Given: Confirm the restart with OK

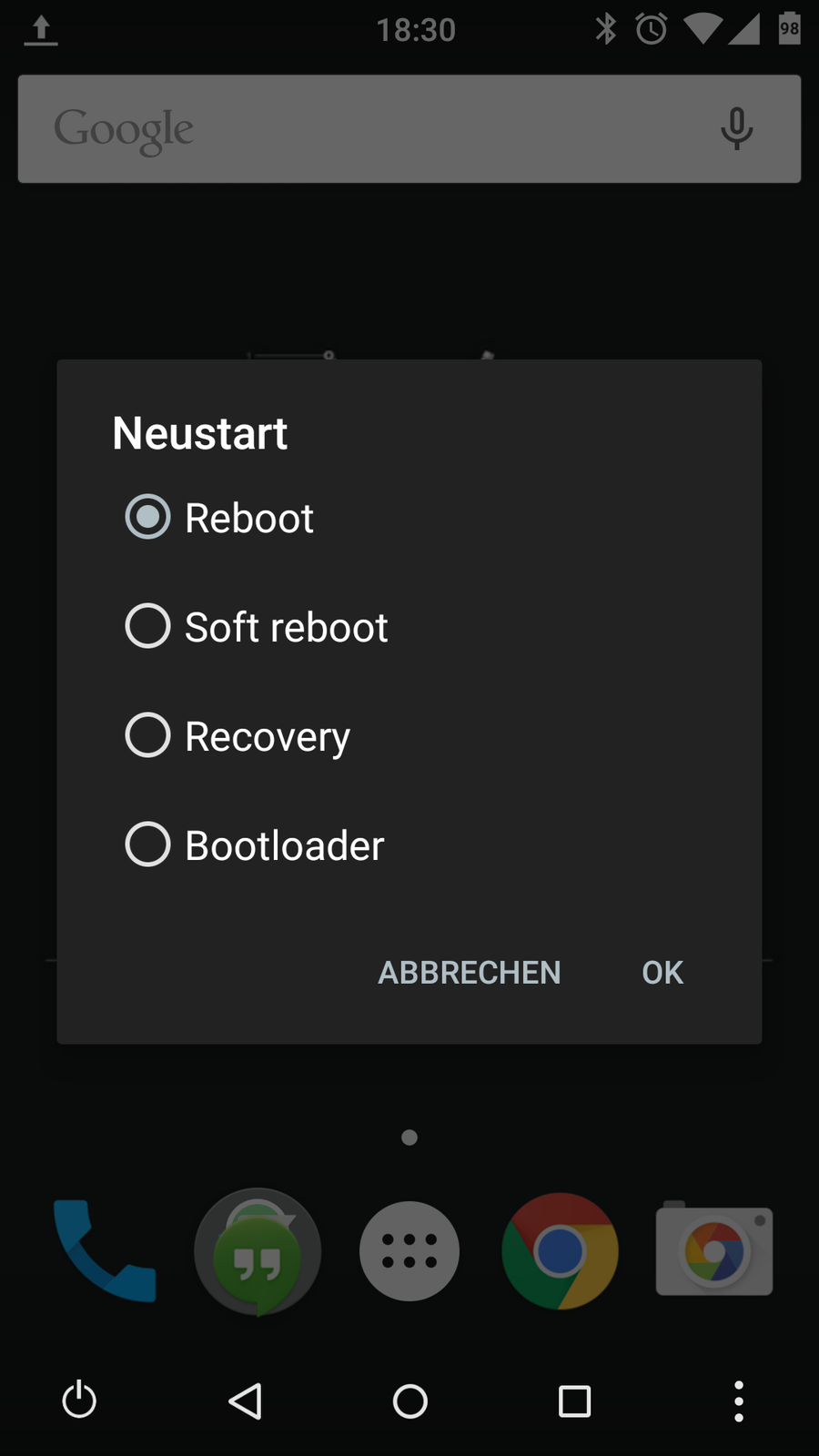Looking at the screenshot, I should pyautogui.click(x=662, y=972).
